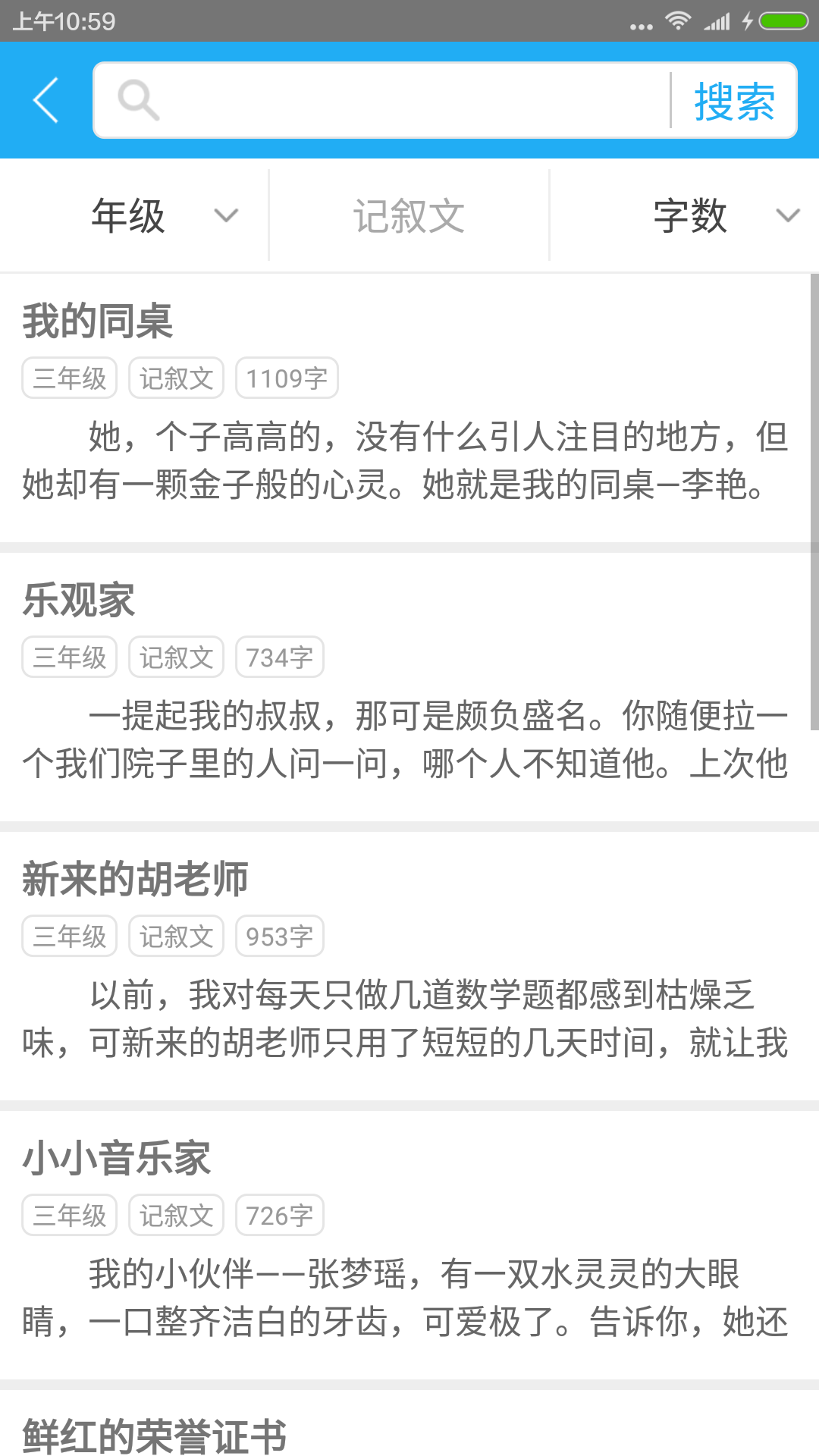
Task: Open the essay 乐观家
Action: pyautogui.click(x=406, y=687)
